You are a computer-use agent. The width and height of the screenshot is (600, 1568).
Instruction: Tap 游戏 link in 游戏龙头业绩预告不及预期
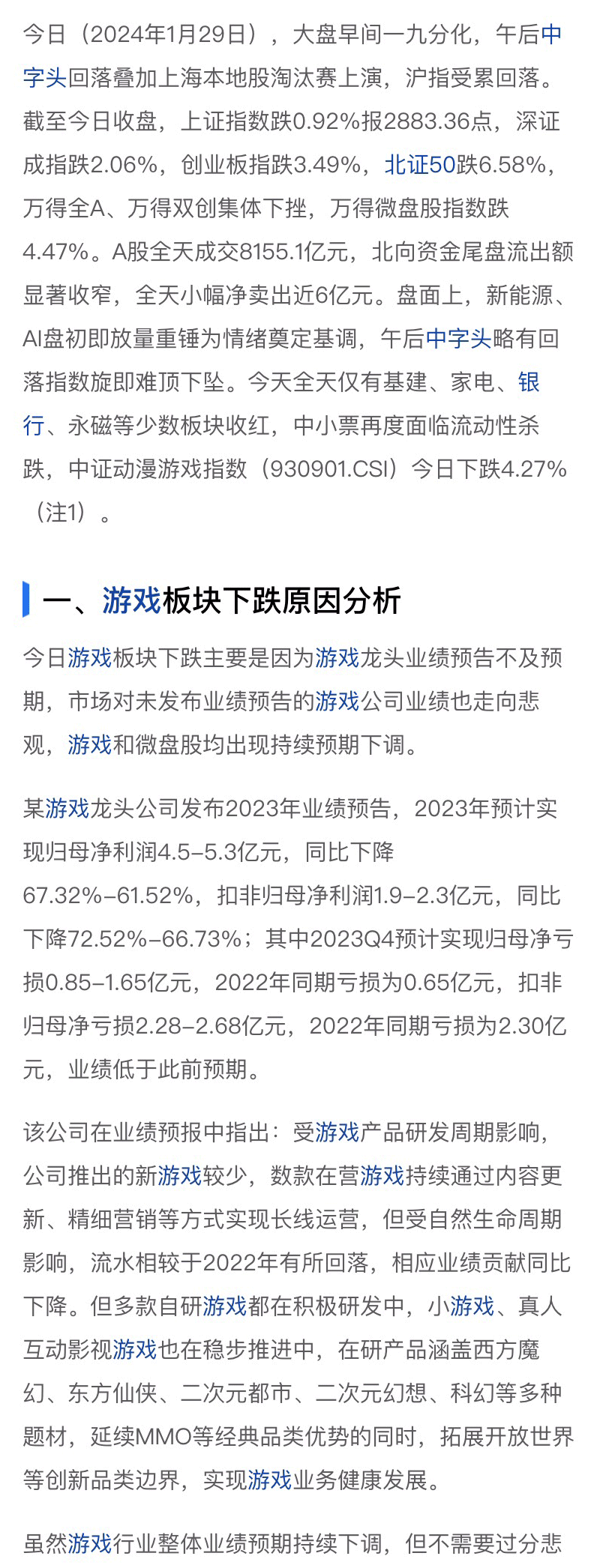click(x=337, y=658)
